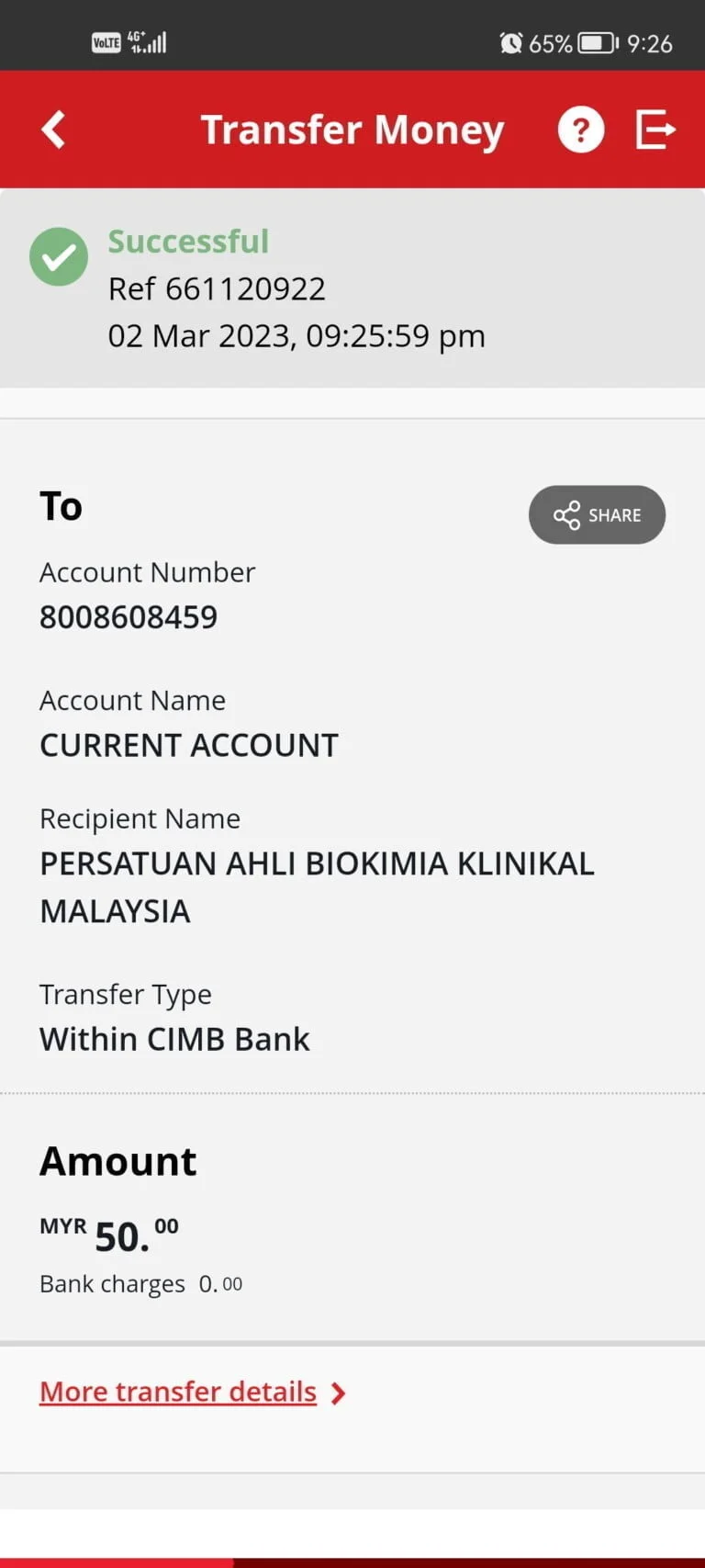The height and width of the screenshot is (1568, 705).
Task: Open the help question mark icon
Action: [580, 130]
